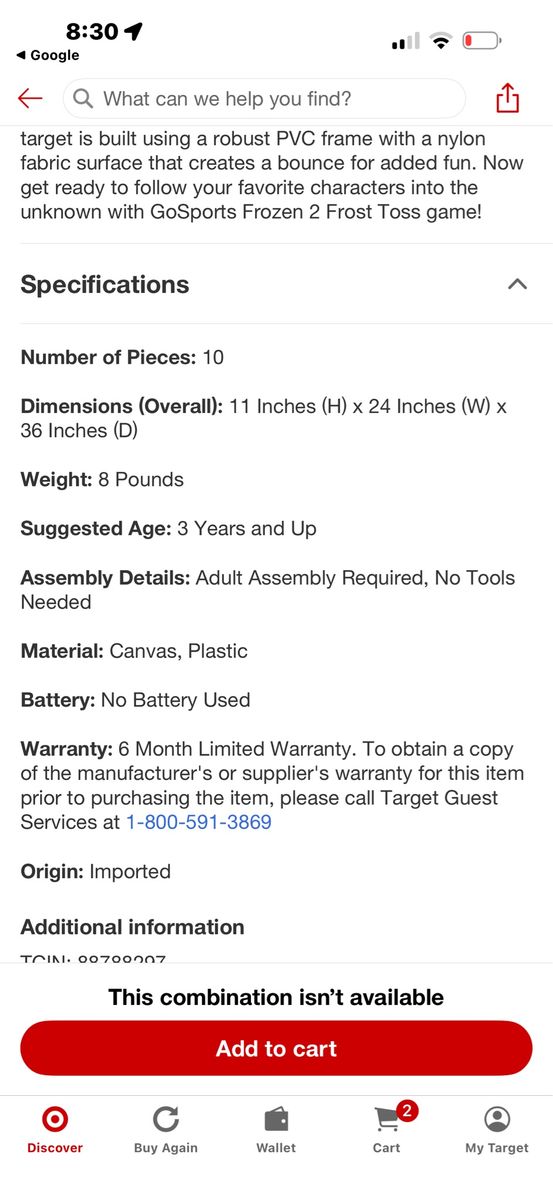Screen dimensions: 553x1200
Task: Add to cart
Action: click(276, 1048)
